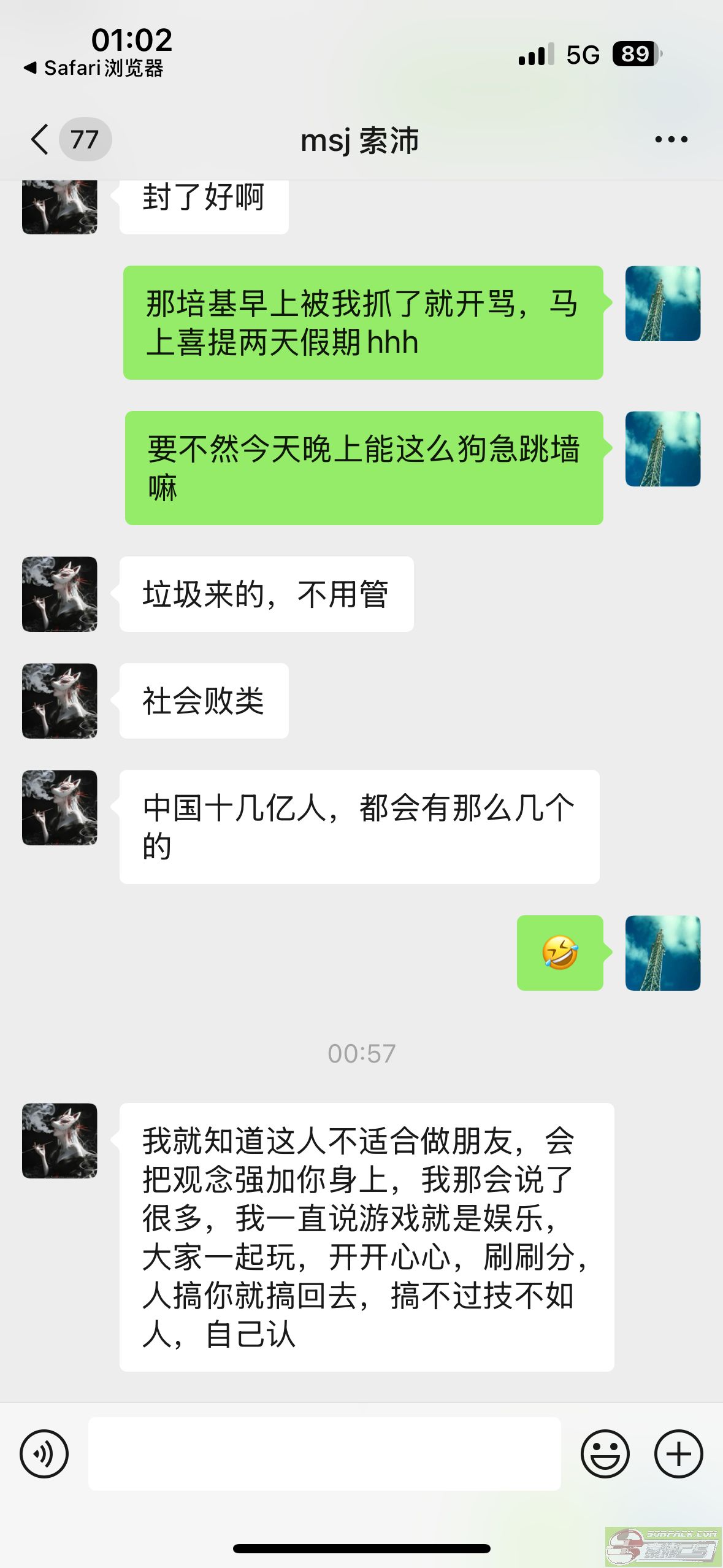Open contact avatar beside “社会败类” message
Image resolution: width=723 pixels, height=1568 pixels.
(59, 701)
